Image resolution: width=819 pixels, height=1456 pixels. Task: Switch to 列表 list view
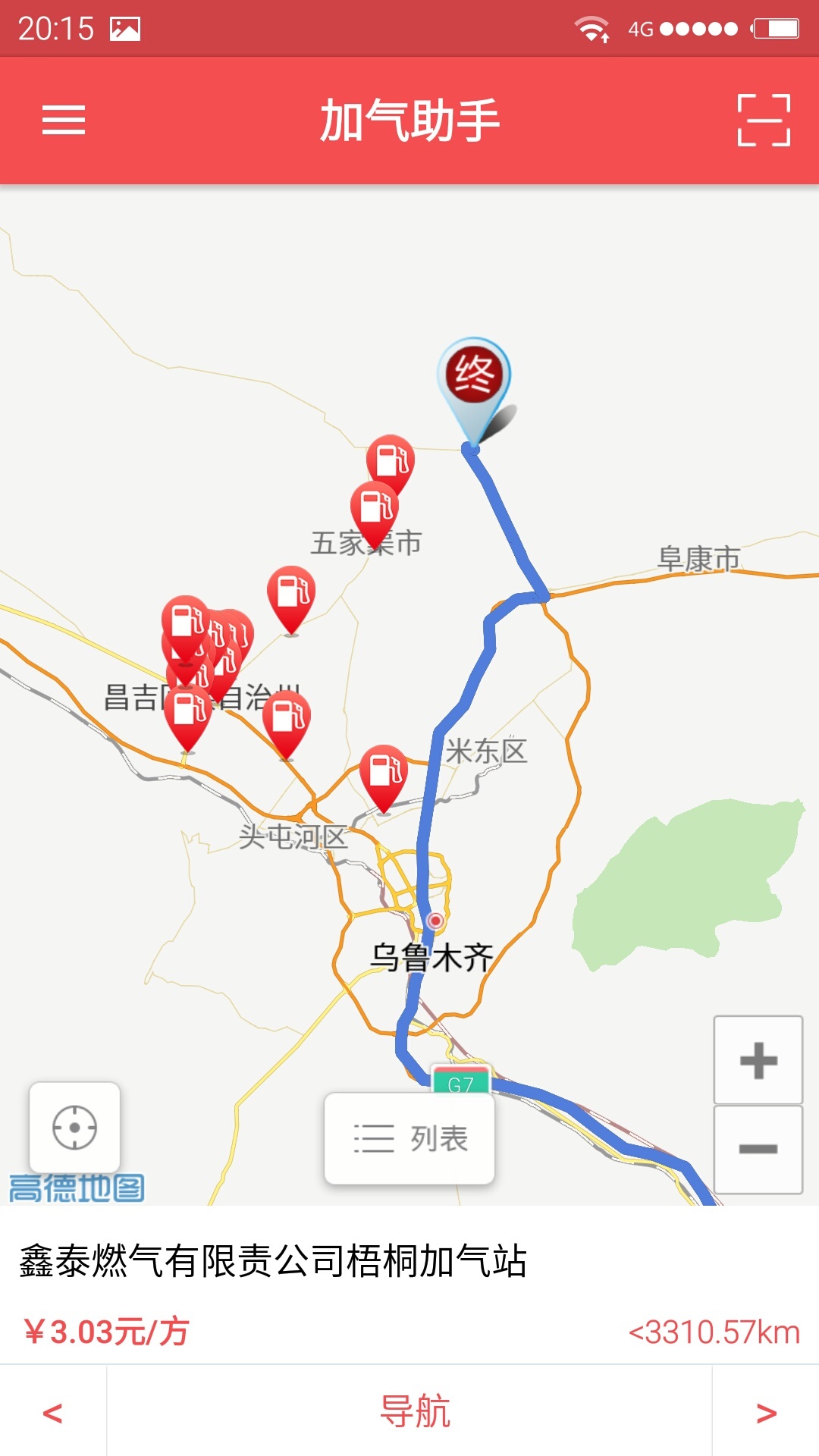point(409,1138)
